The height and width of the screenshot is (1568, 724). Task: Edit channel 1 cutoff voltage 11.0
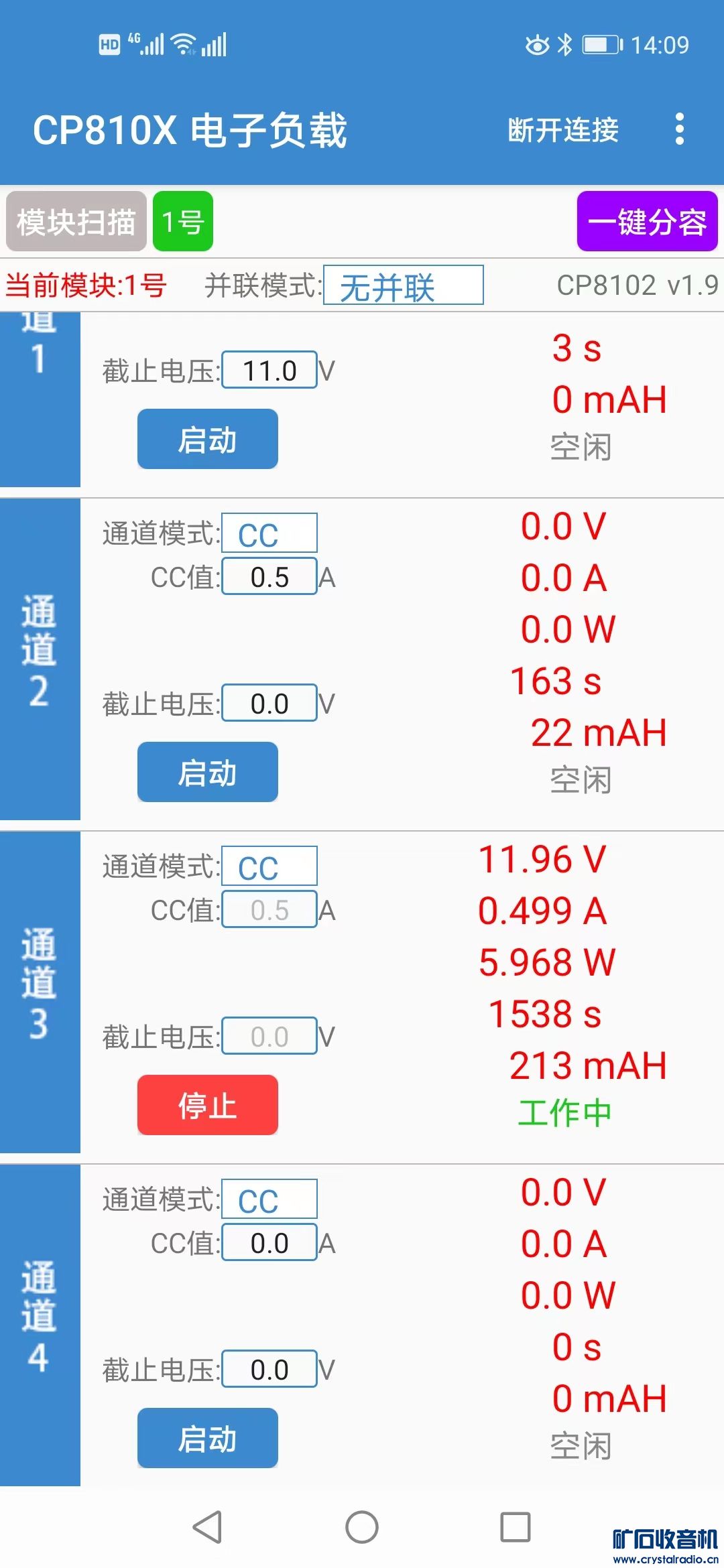269,370
